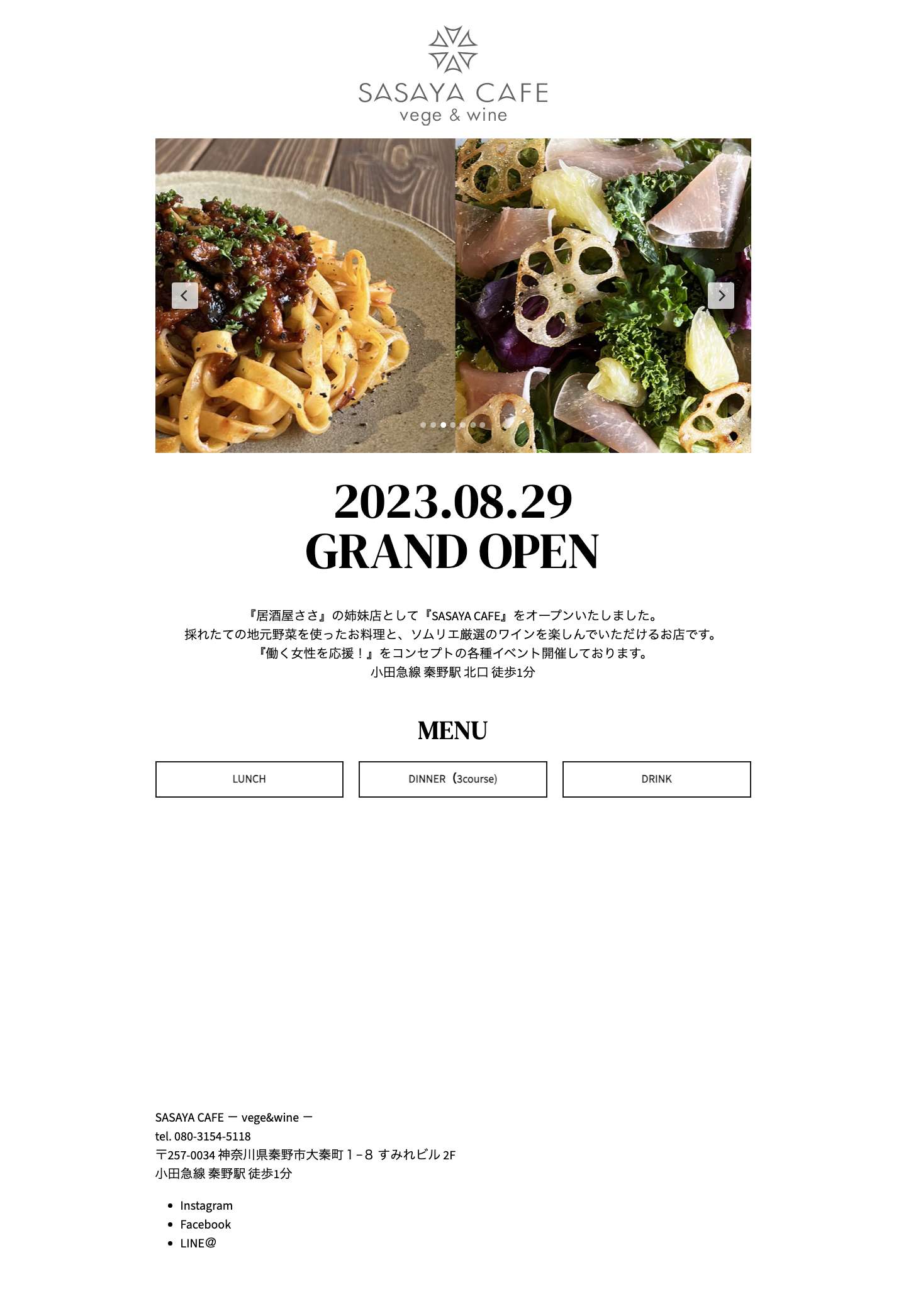Open the LUNCH menu
906x1316 pixels.
point(249,779)
